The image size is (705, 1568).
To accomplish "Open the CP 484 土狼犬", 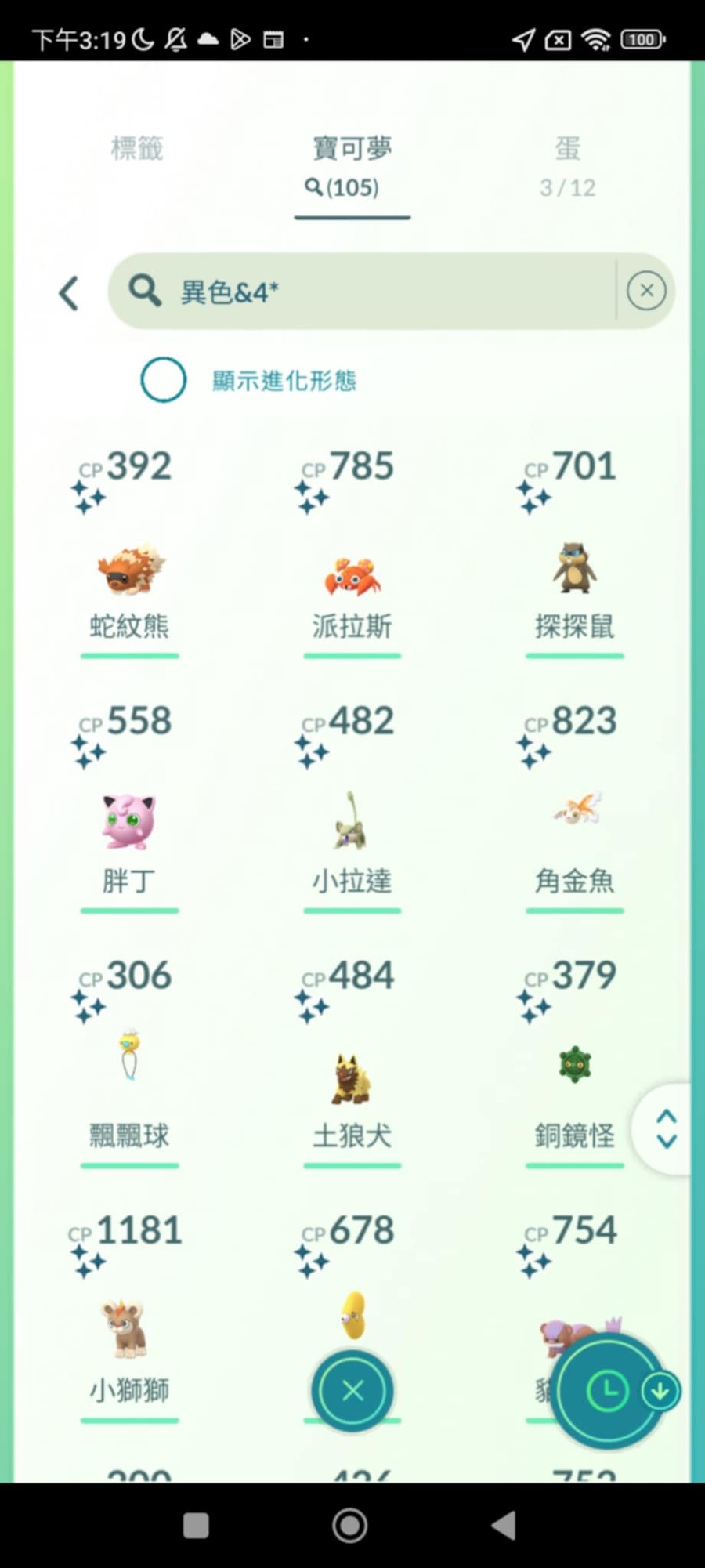I will click(x=352, y=1062).
